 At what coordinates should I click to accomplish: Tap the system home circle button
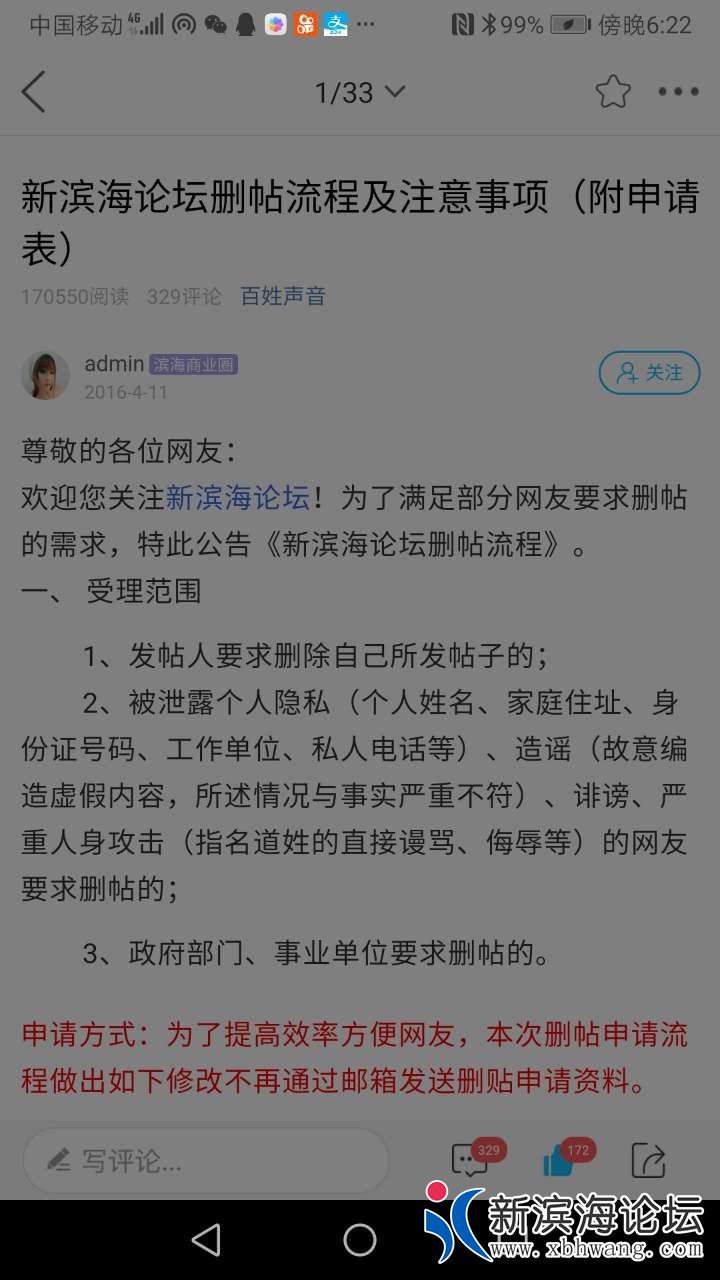tap(360, 1240)
